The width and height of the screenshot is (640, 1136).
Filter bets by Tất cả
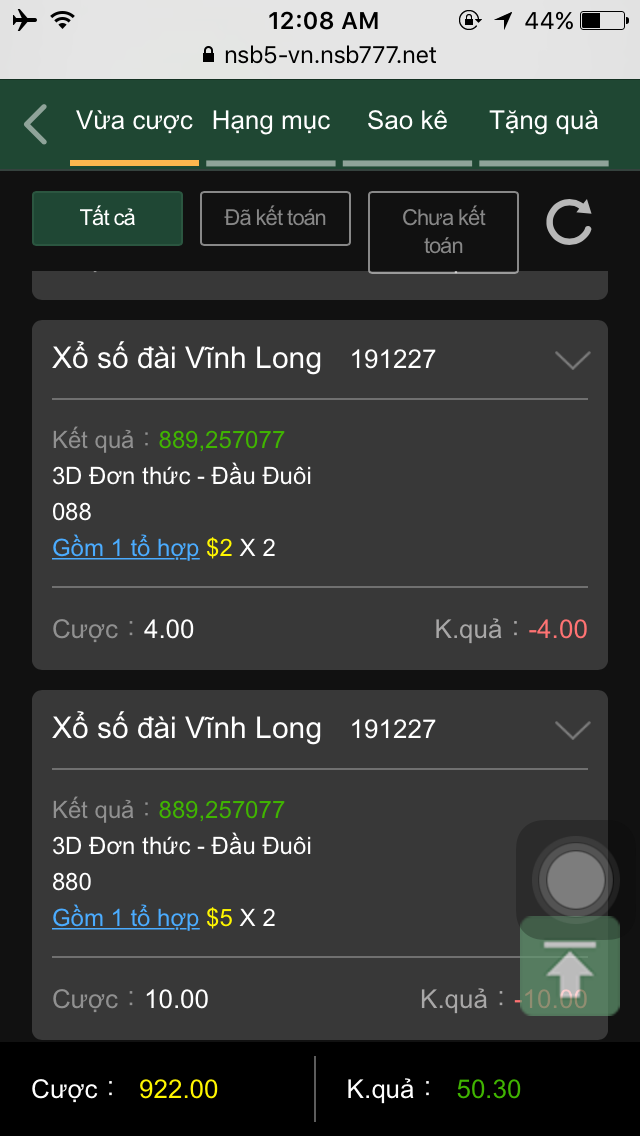click(x=108, y=218)
